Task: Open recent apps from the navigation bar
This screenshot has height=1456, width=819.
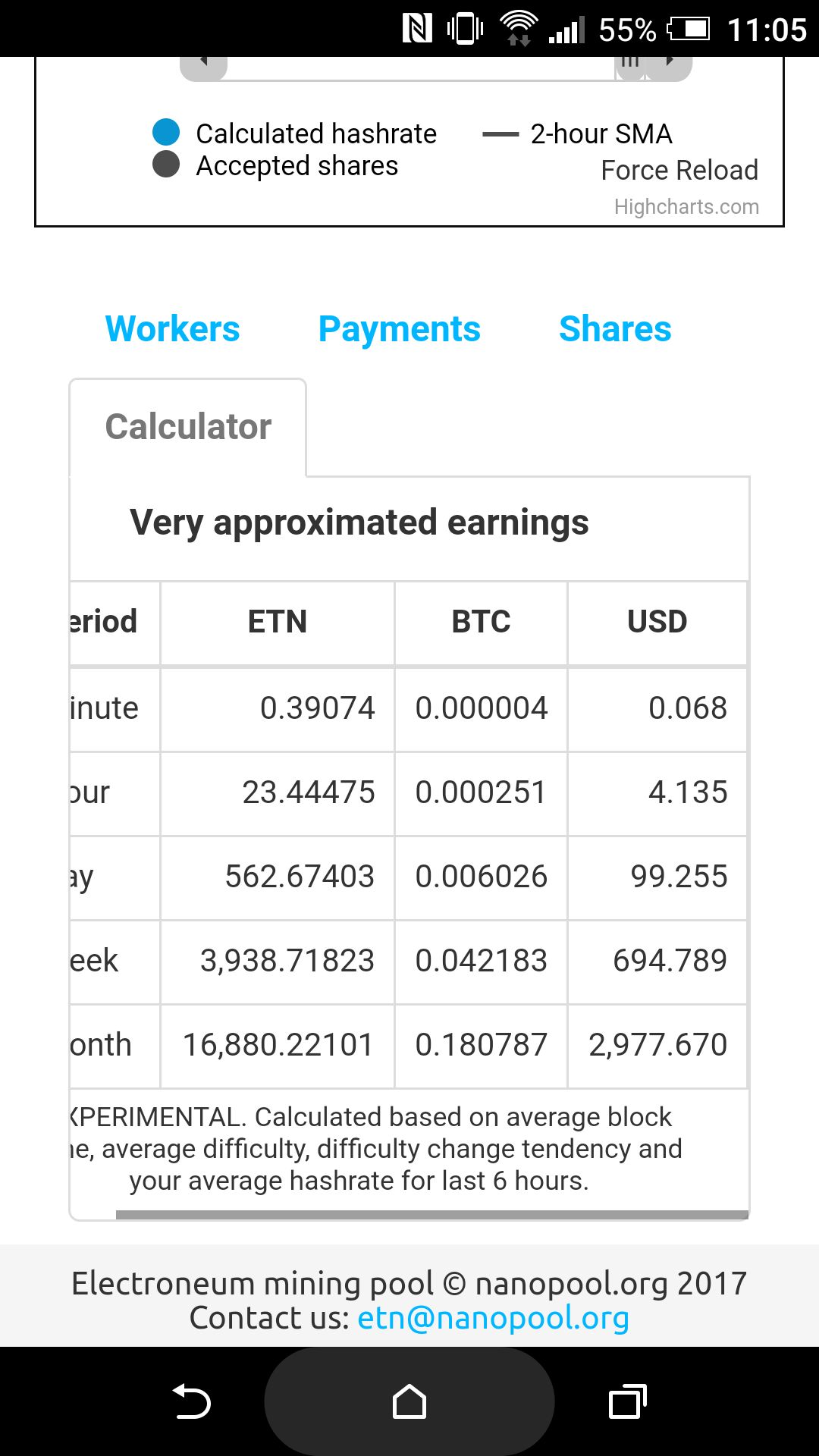Action: [627, 1401]
